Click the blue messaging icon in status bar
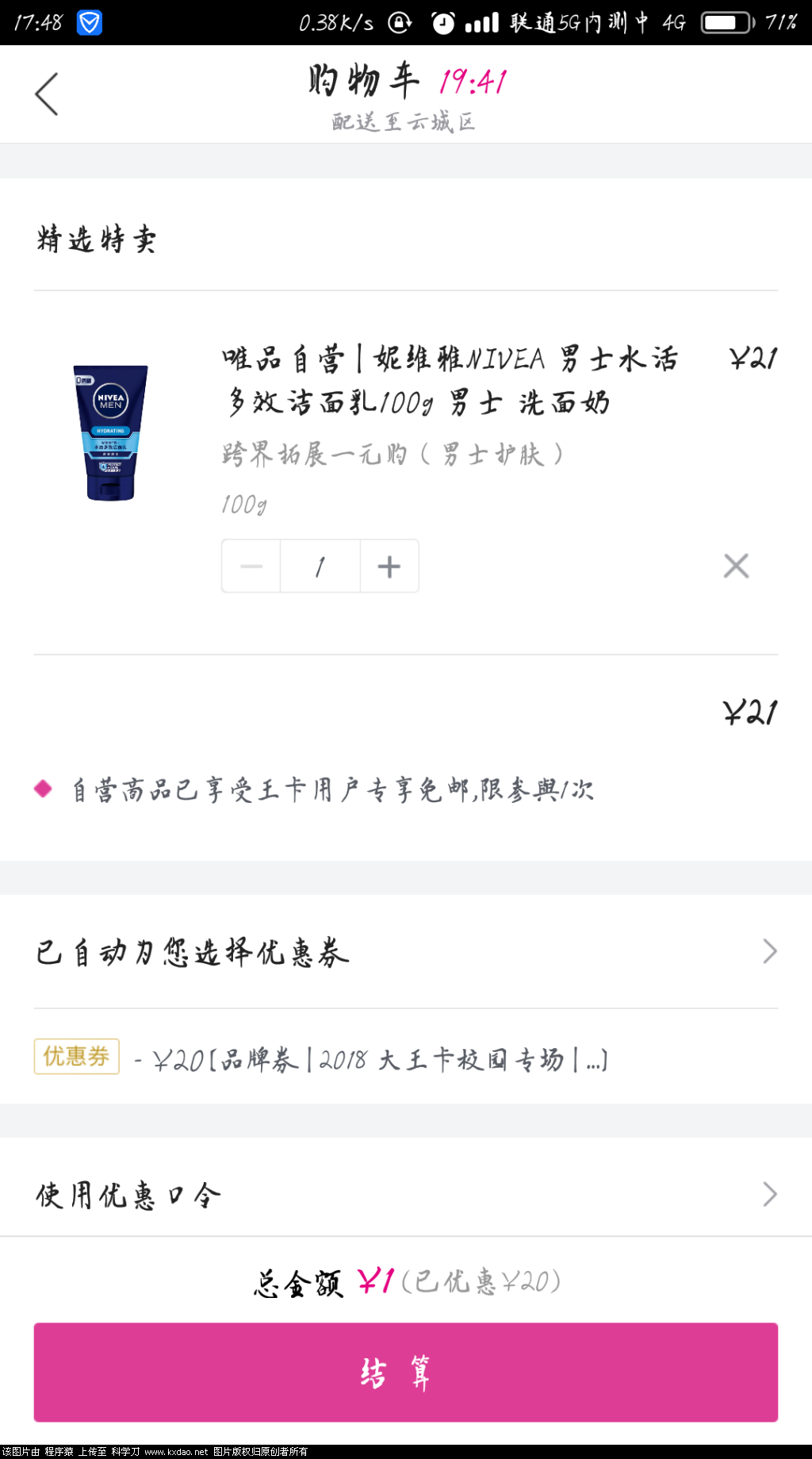Viewport: 812px width, 1459px height. coord(90,22)
